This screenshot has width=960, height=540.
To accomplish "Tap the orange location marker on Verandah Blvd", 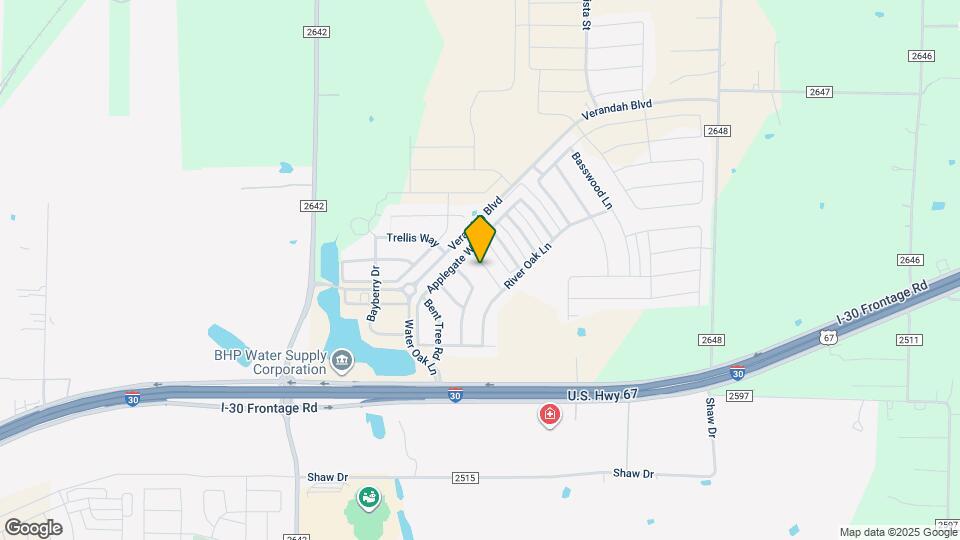I will tap(480, 238).
